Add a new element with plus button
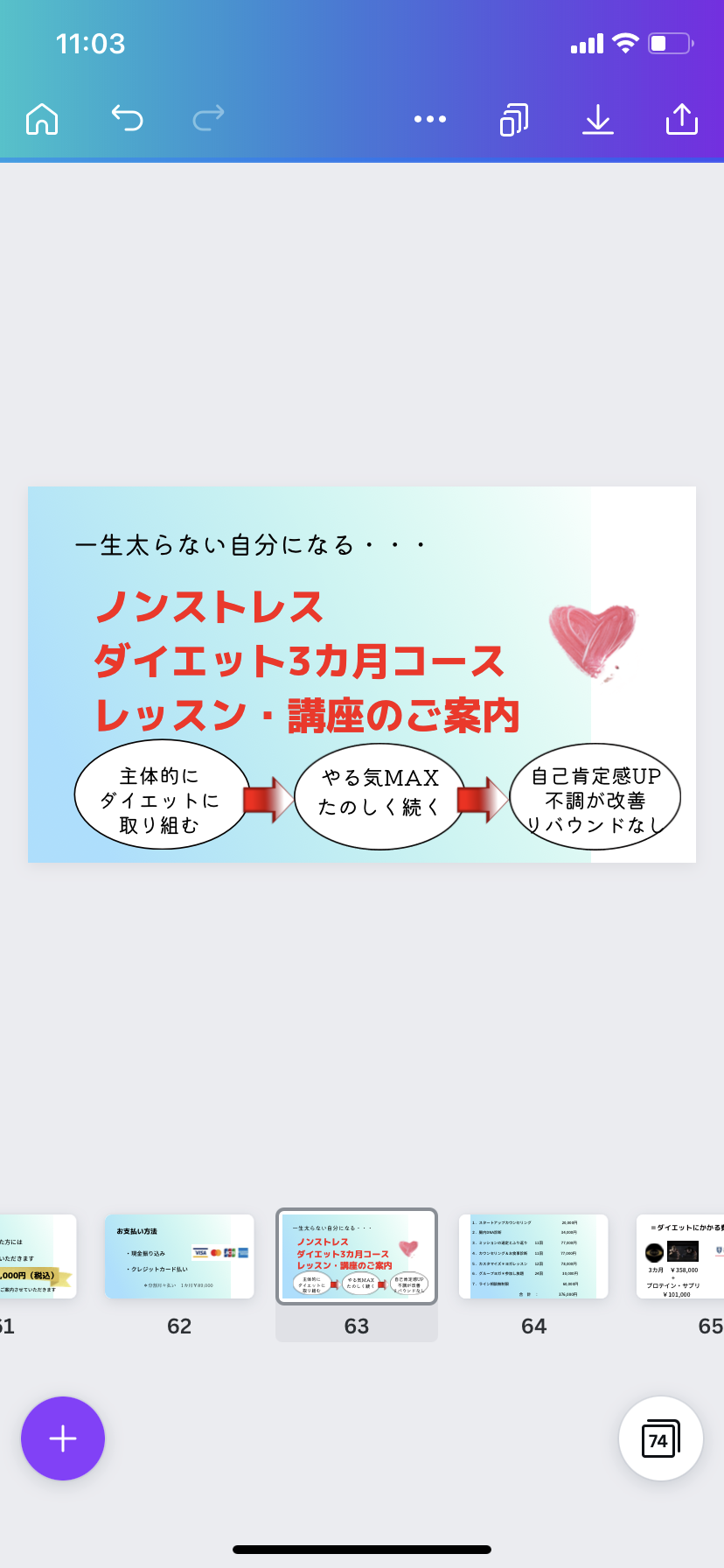The image size is (724, 1568). coord(63,1438)
